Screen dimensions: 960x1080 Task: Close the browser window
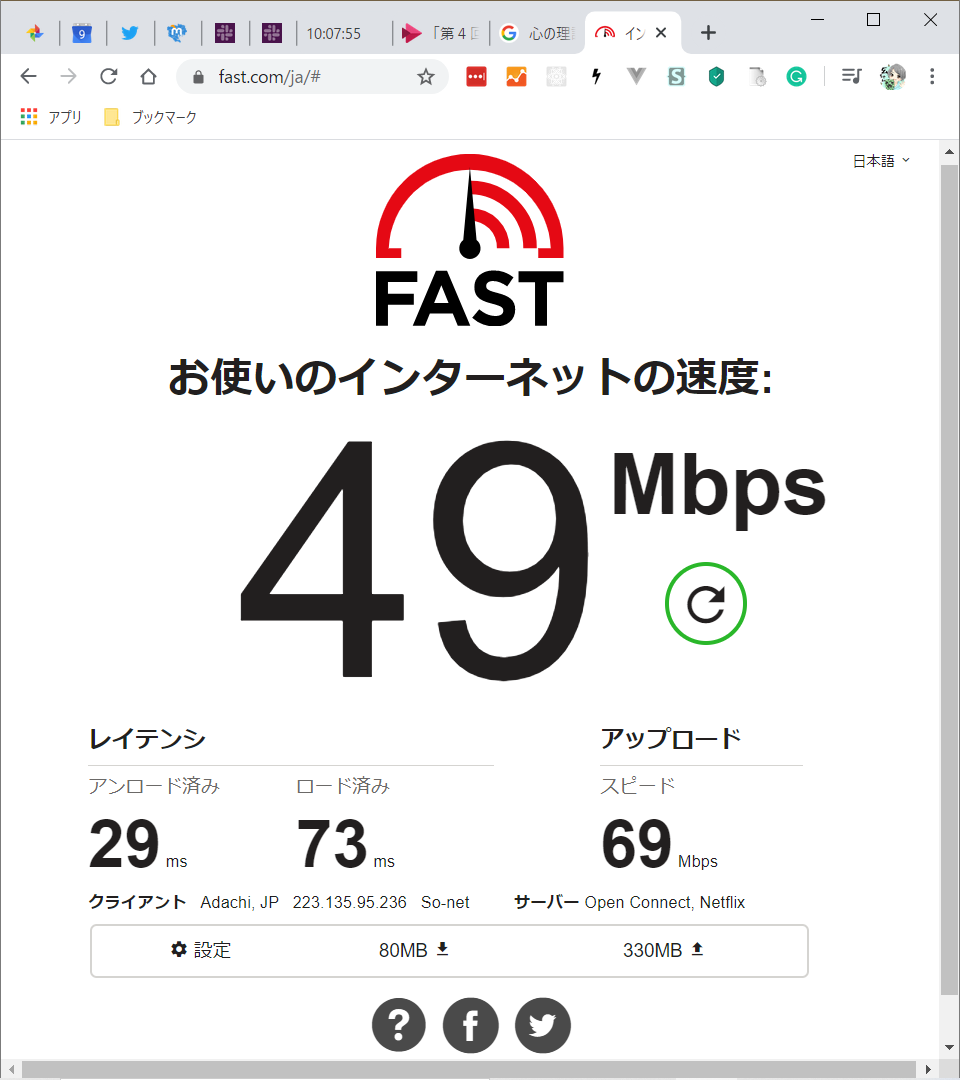pyautogui.click(x=928, y=20)
